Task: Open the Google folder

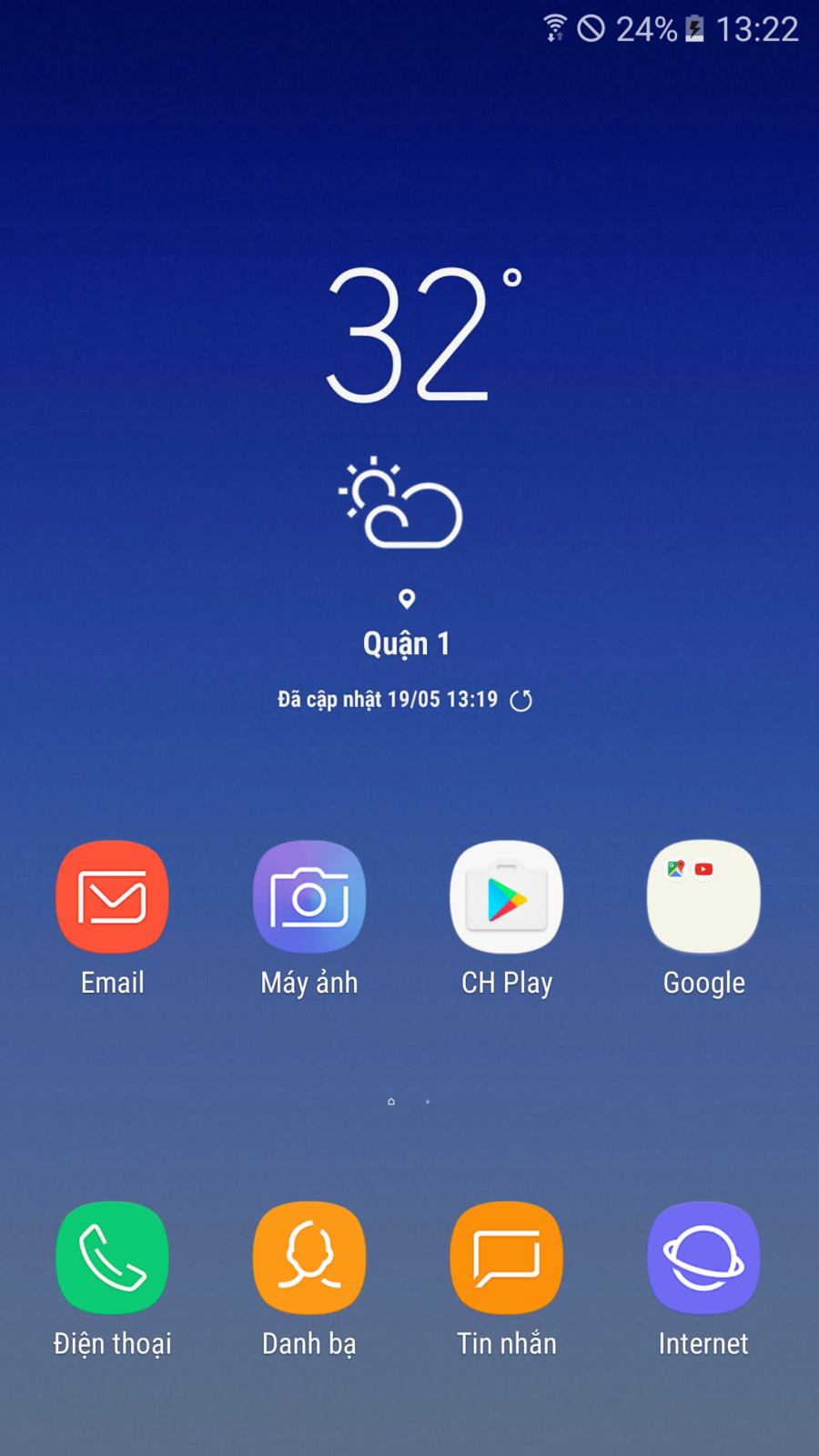Action: pyautogui.click(x=703, y=897)
